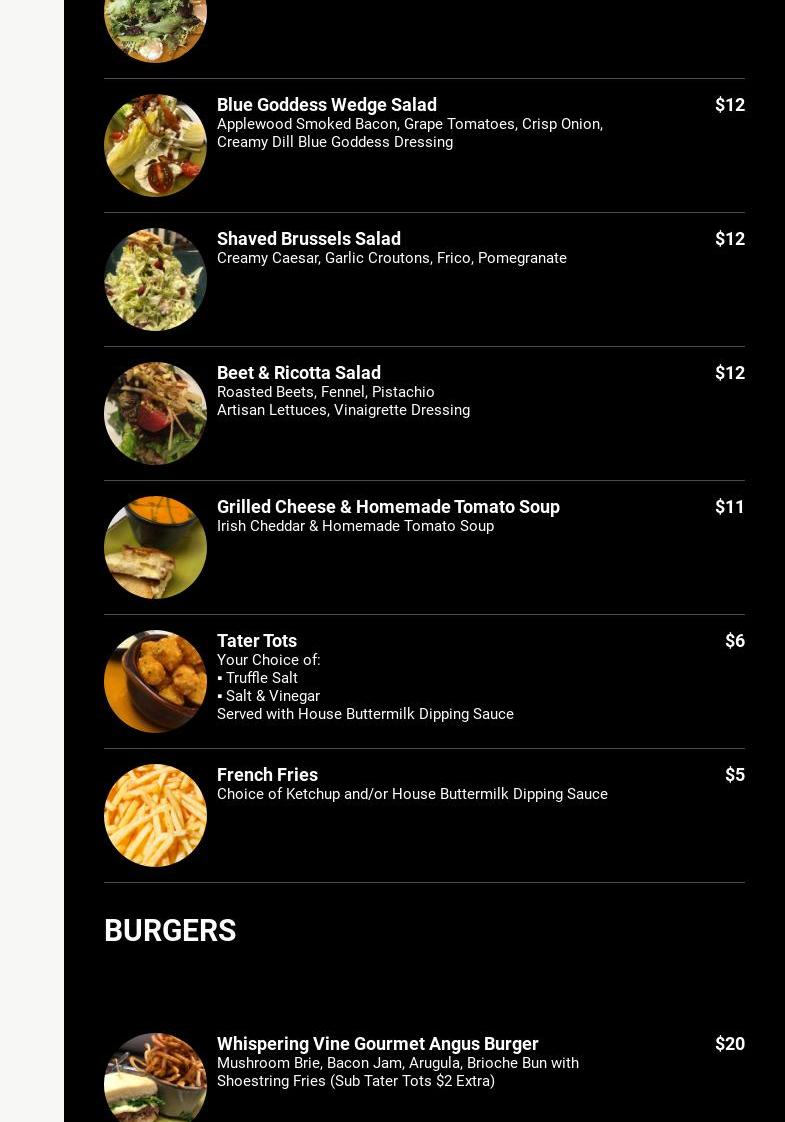Viewport: 785px width, 1122px height.
Task: Enlarge the Beet & Ricotta Salad picture
Action: (x=155, y=414)
